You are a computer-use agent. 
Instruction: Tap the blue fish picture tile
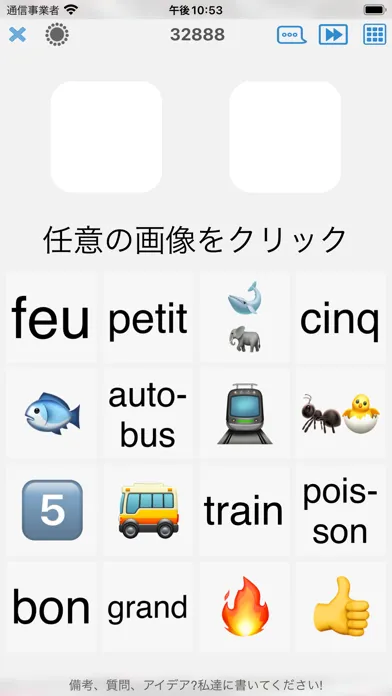click(51, 414)
